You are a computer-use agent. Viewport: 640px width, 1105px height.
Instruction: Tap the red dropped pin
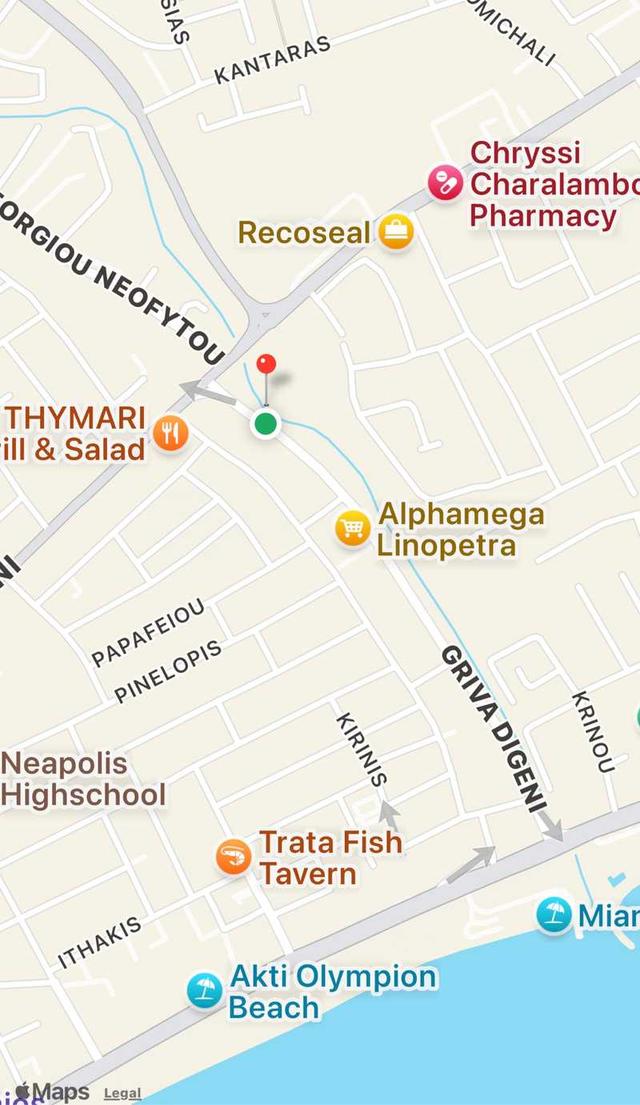click(x=266, y=364)
